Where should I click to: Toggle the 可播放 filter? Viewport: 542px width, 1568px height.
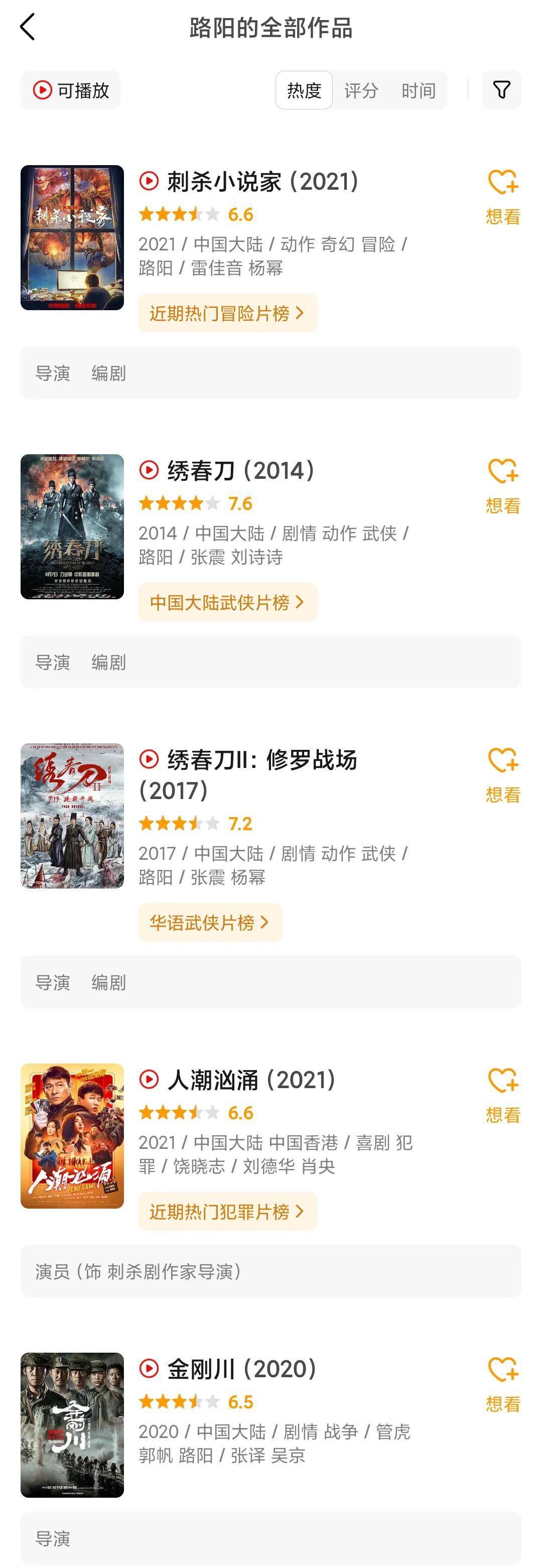[x=69, y=89]
